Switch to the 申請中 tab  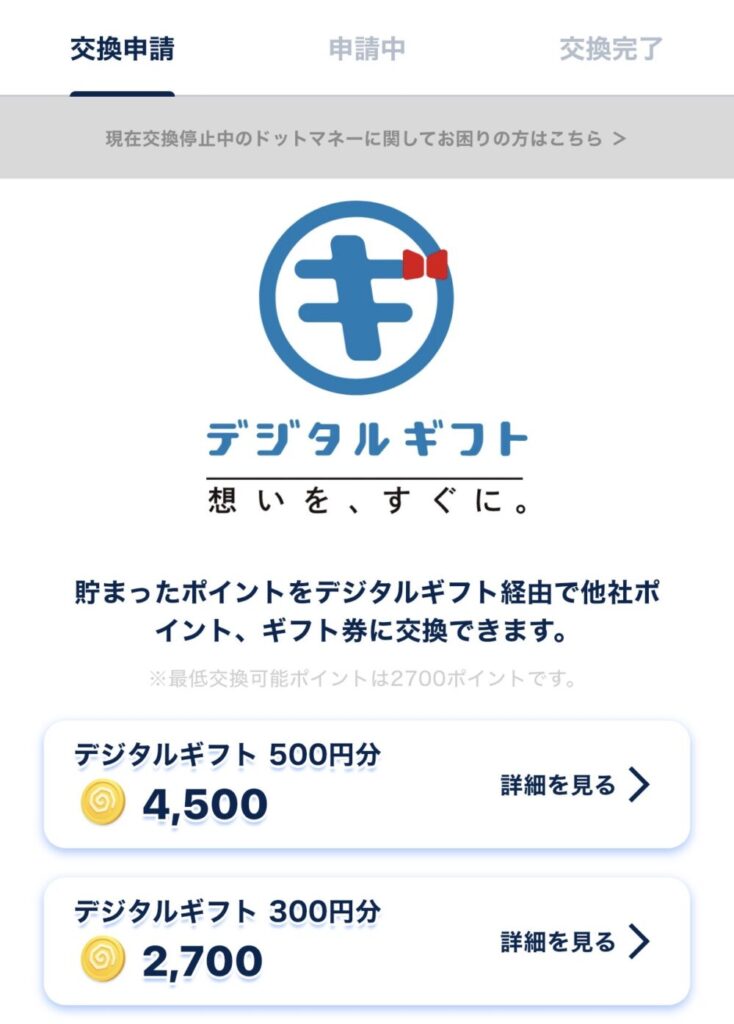(367, 49)
